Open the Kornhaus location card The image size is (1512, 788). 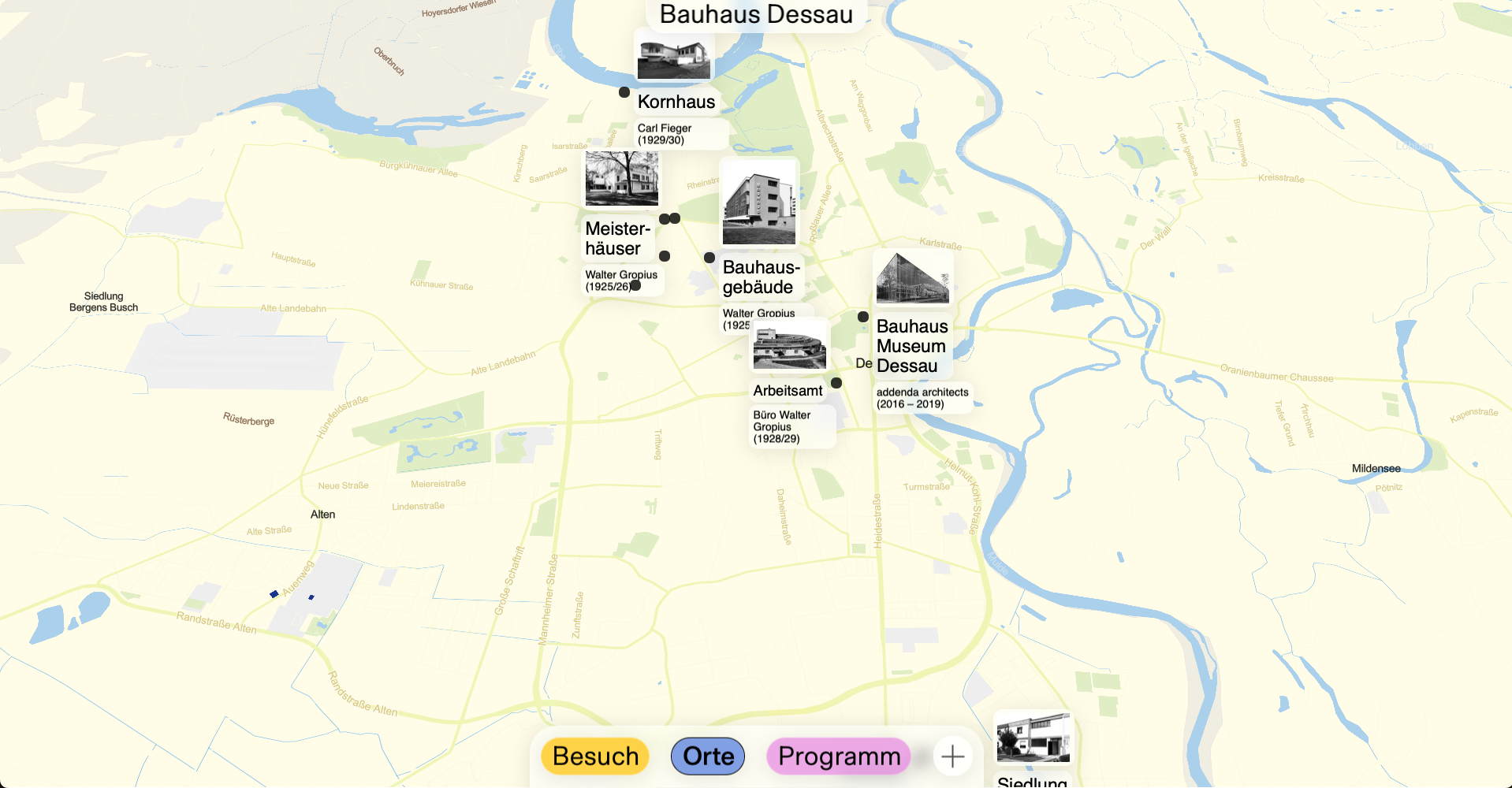point(676,102)
